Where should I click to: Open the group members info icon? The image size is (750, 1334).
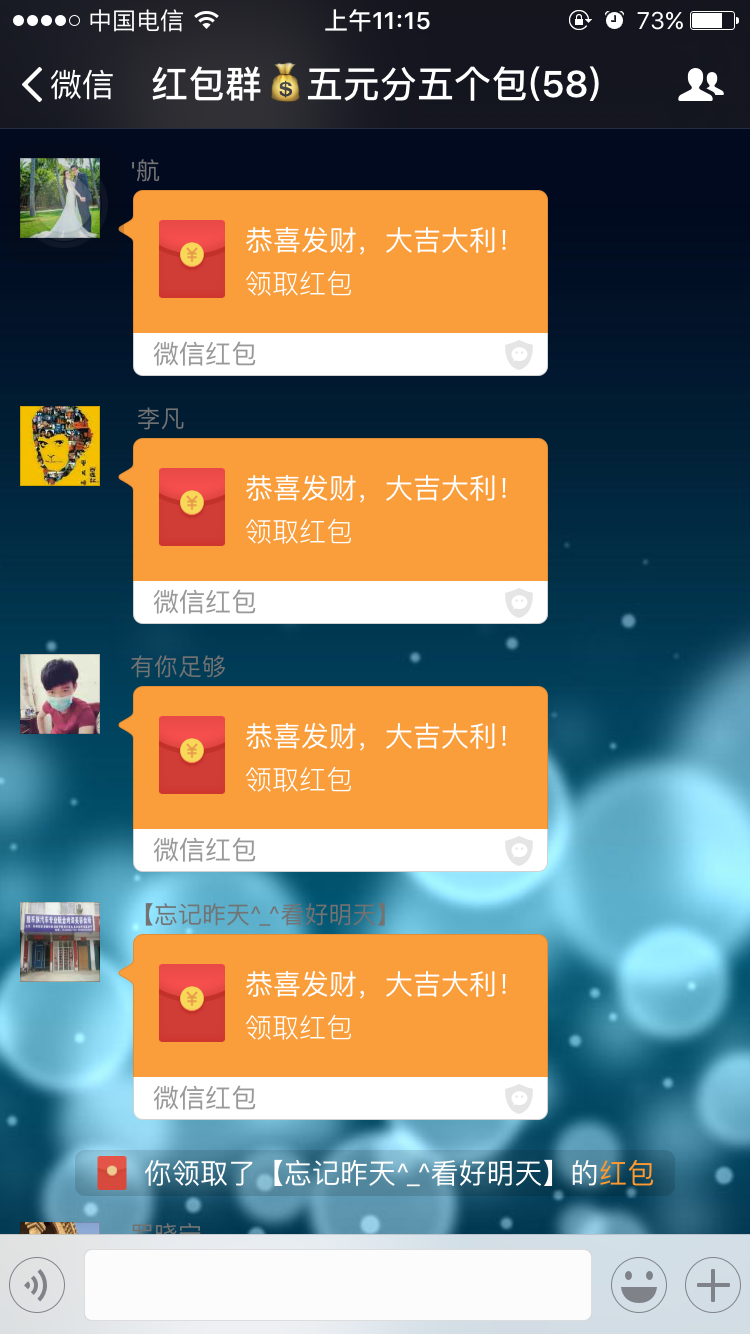pos(700,85)
